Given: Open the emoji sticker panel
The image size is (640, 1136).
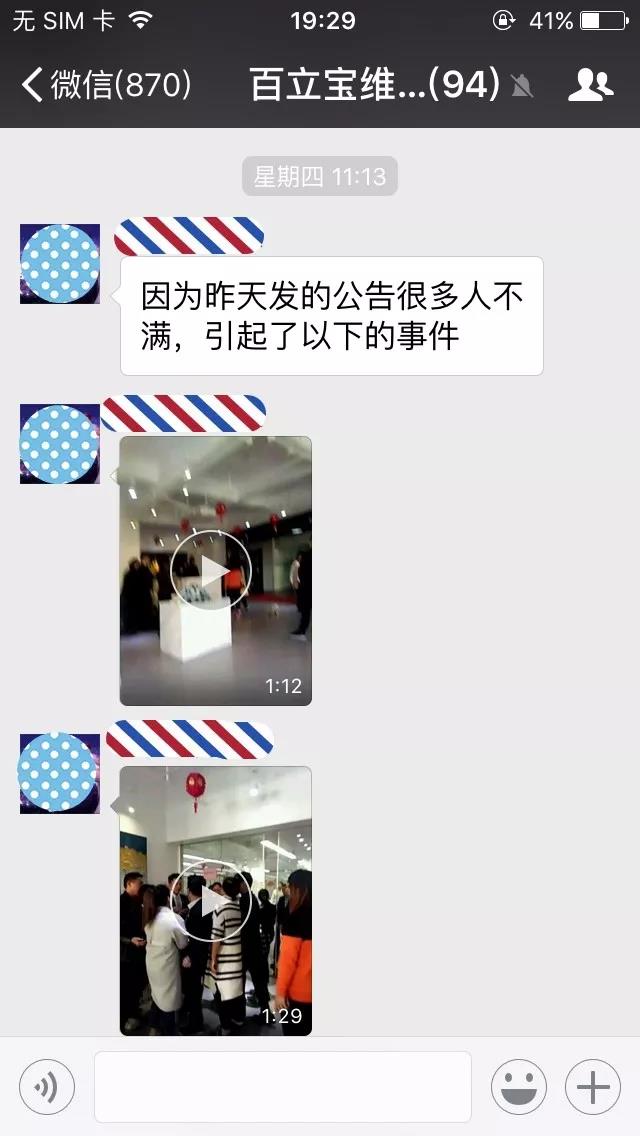Looking at the screenshot, I should point(518,1086).
